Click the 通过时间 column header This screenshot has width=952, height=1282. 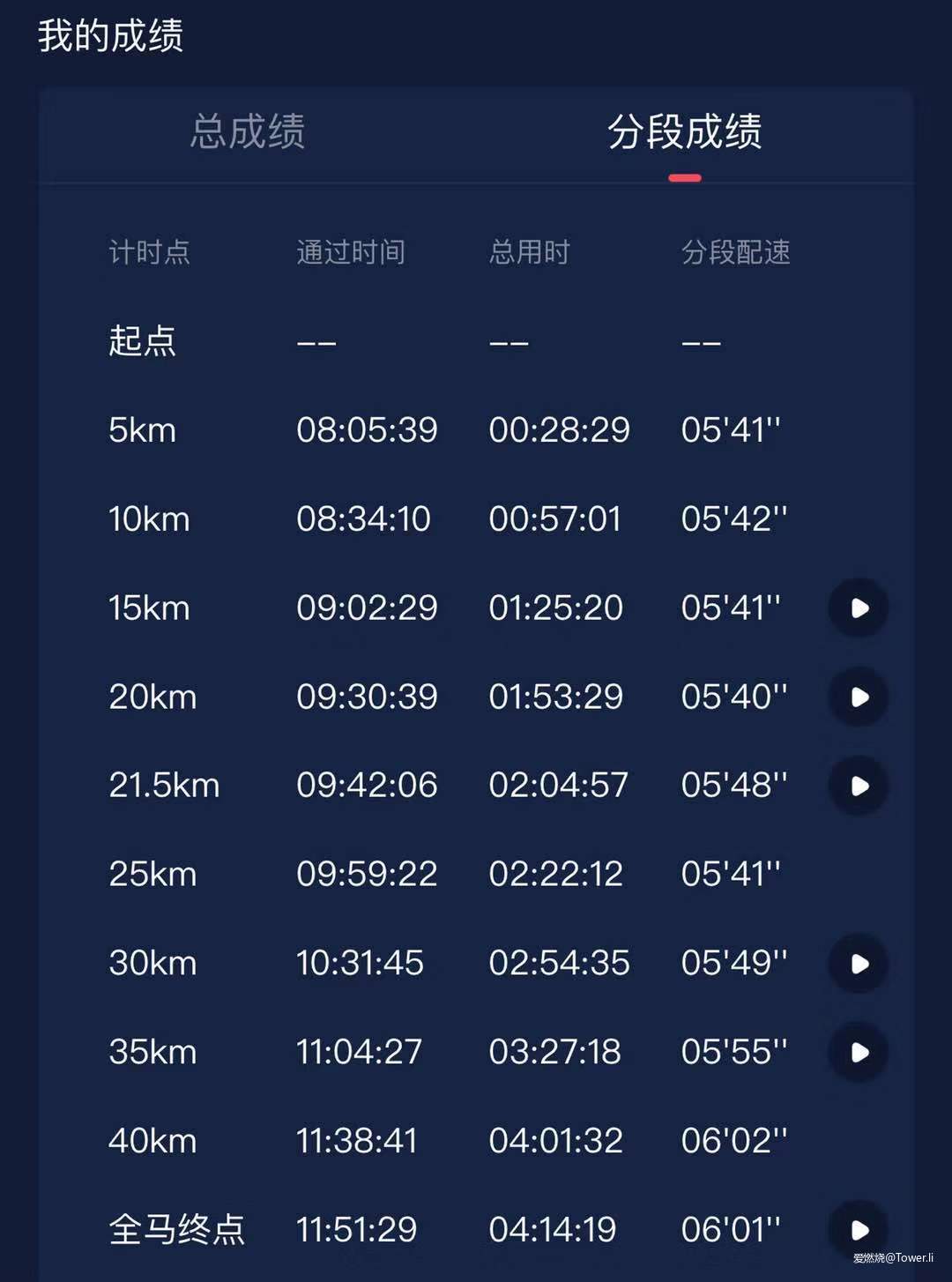351,253
